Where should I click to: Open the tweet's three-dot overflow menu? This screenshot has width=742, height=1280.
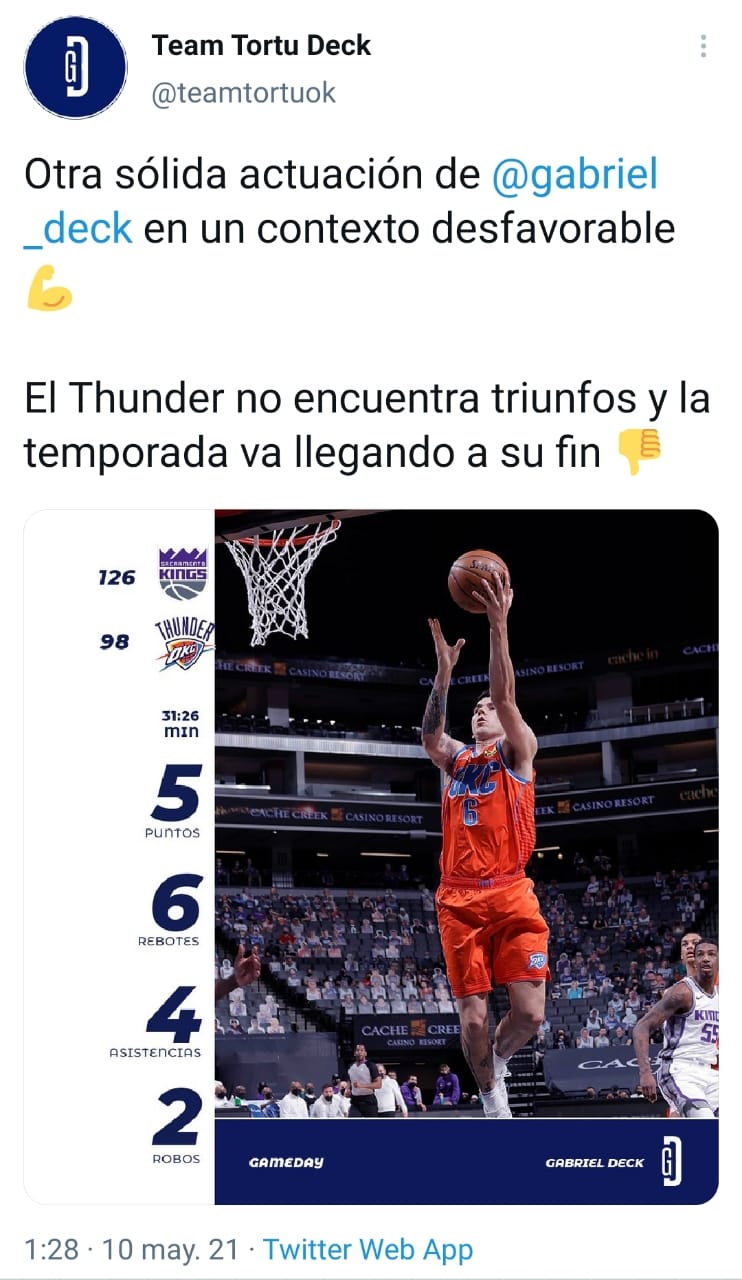(703, 46)
